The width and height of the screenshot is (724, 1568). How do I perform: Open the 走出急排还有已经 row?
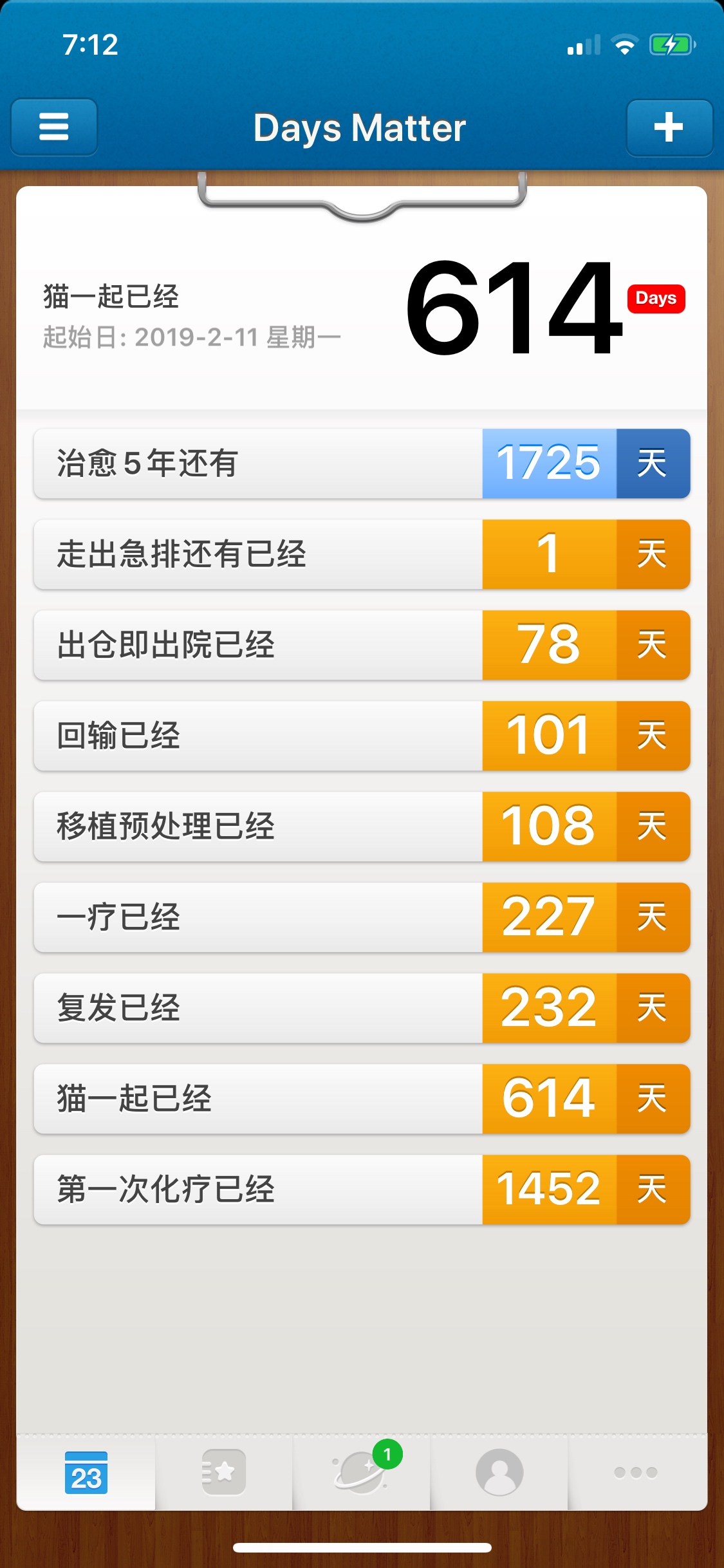pyautogui.click(x=362, y=554)
